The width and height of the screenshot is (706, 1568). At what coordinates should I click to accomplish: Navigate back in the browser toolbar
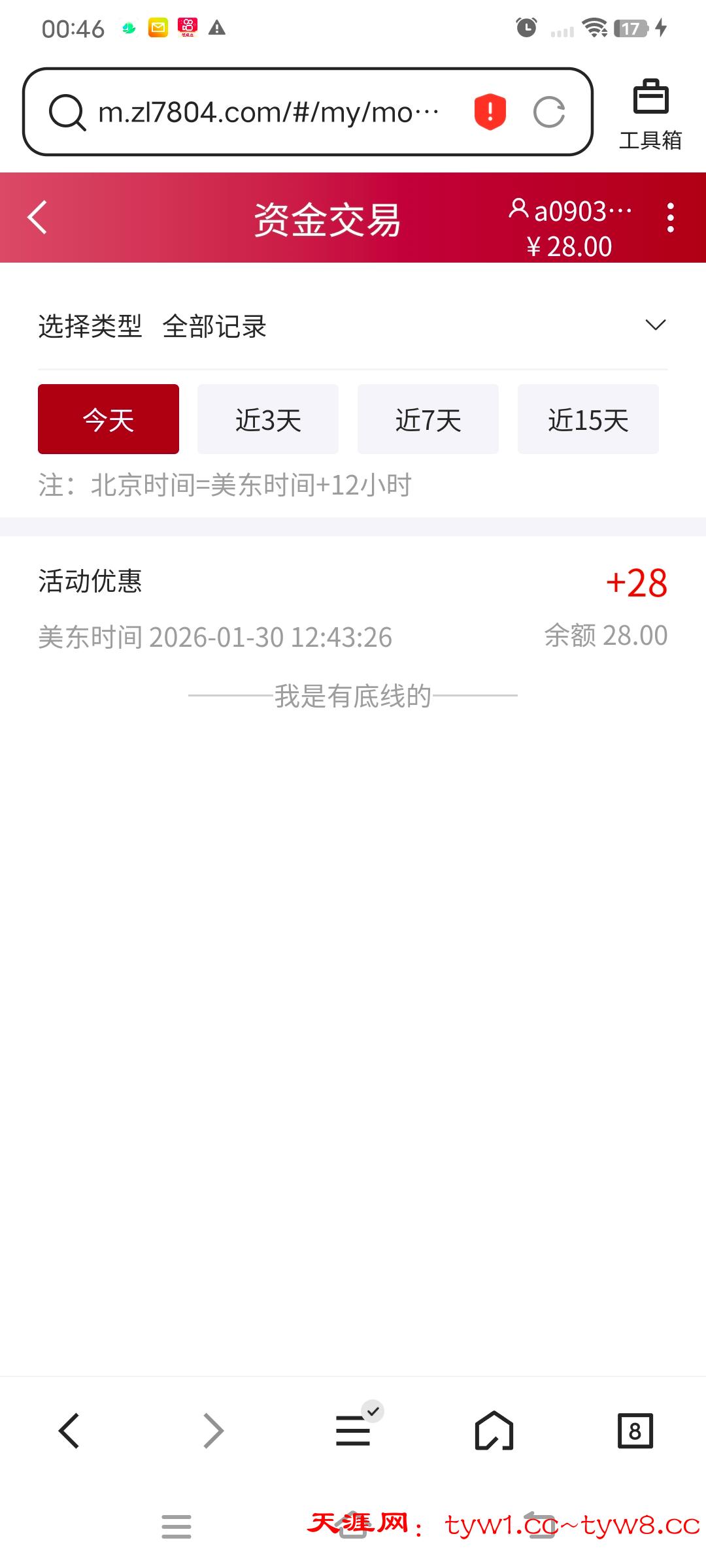click(x=69, y=1430)
